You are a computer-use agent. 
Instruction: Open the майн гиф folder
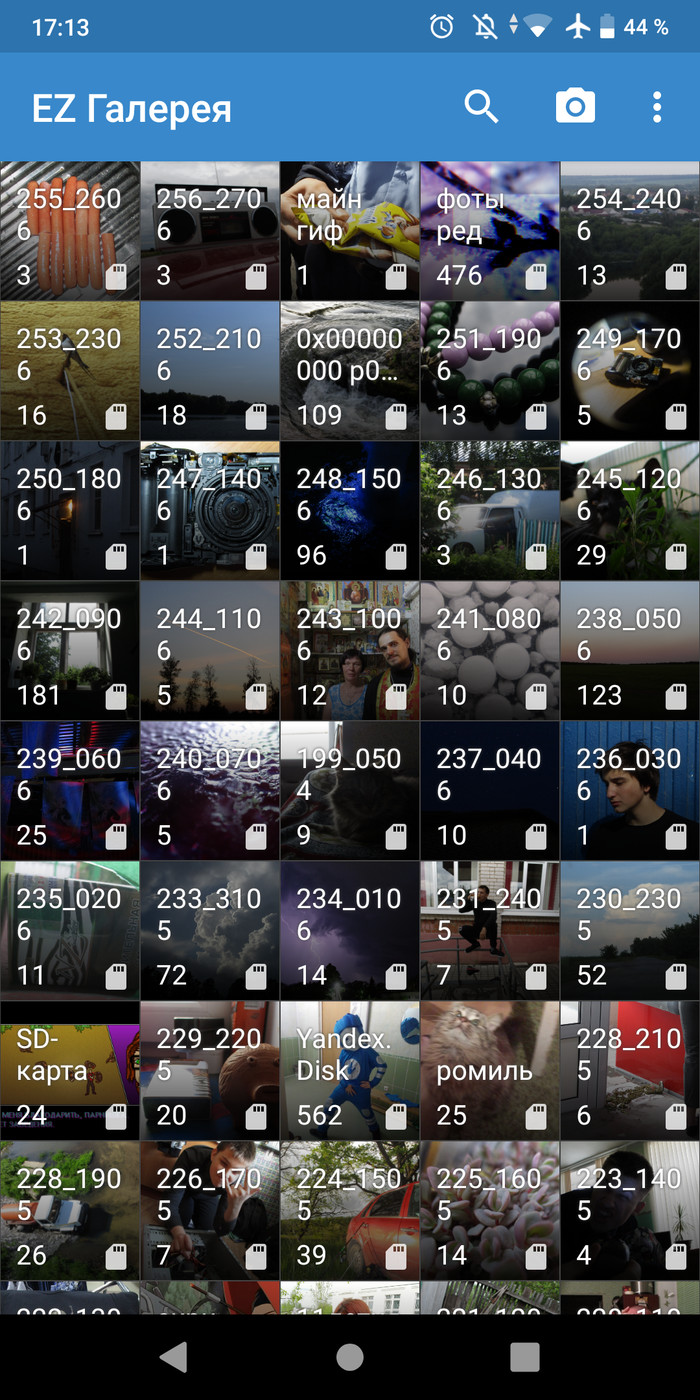(x=350, y=231)
